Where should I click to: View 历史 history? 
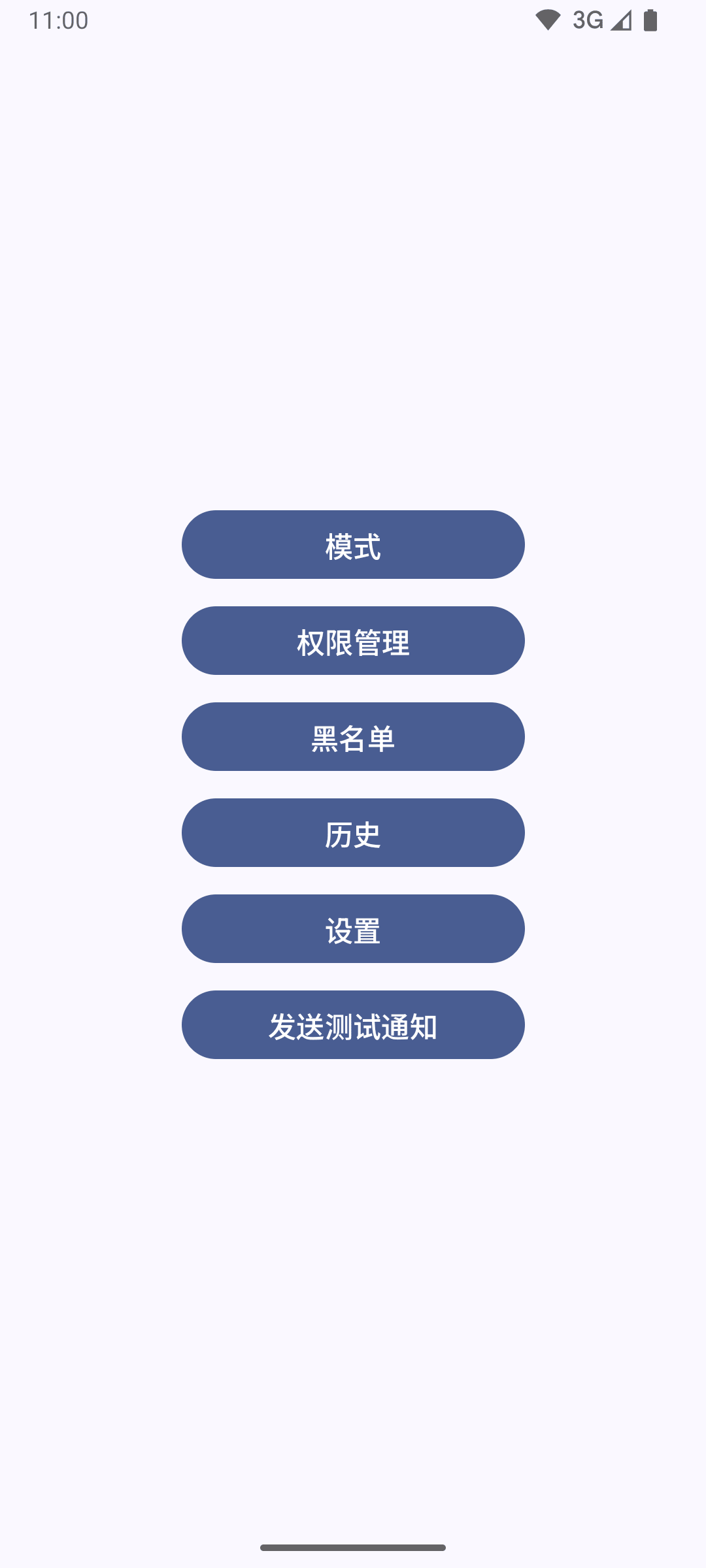[353, 833]
